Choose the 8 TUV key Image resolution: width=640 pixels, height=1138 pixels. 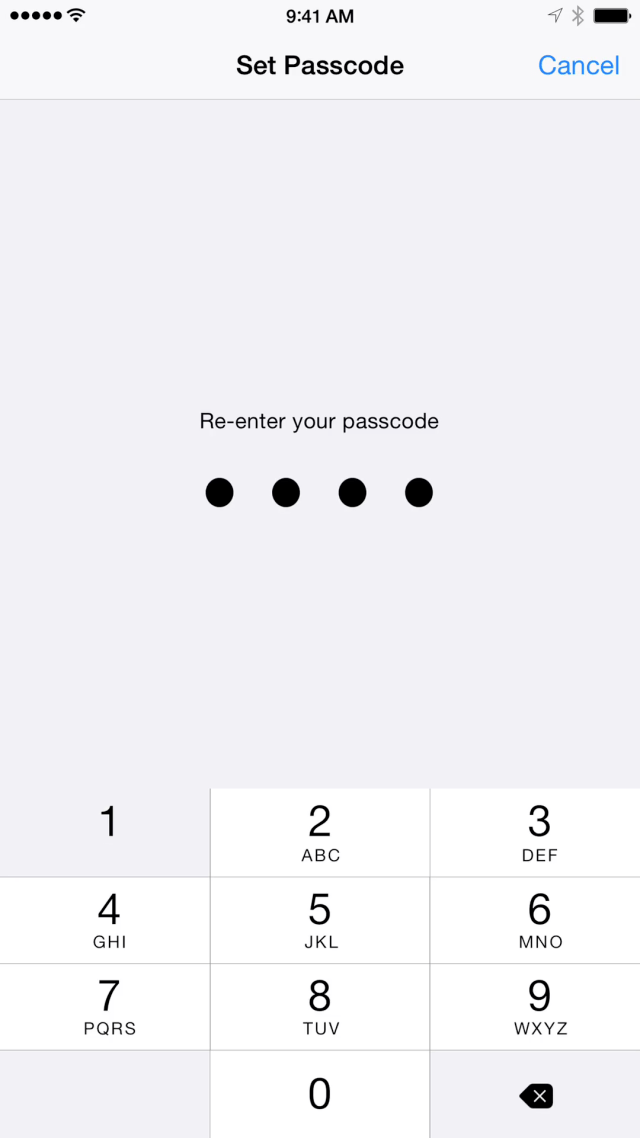pos(320,1007)
